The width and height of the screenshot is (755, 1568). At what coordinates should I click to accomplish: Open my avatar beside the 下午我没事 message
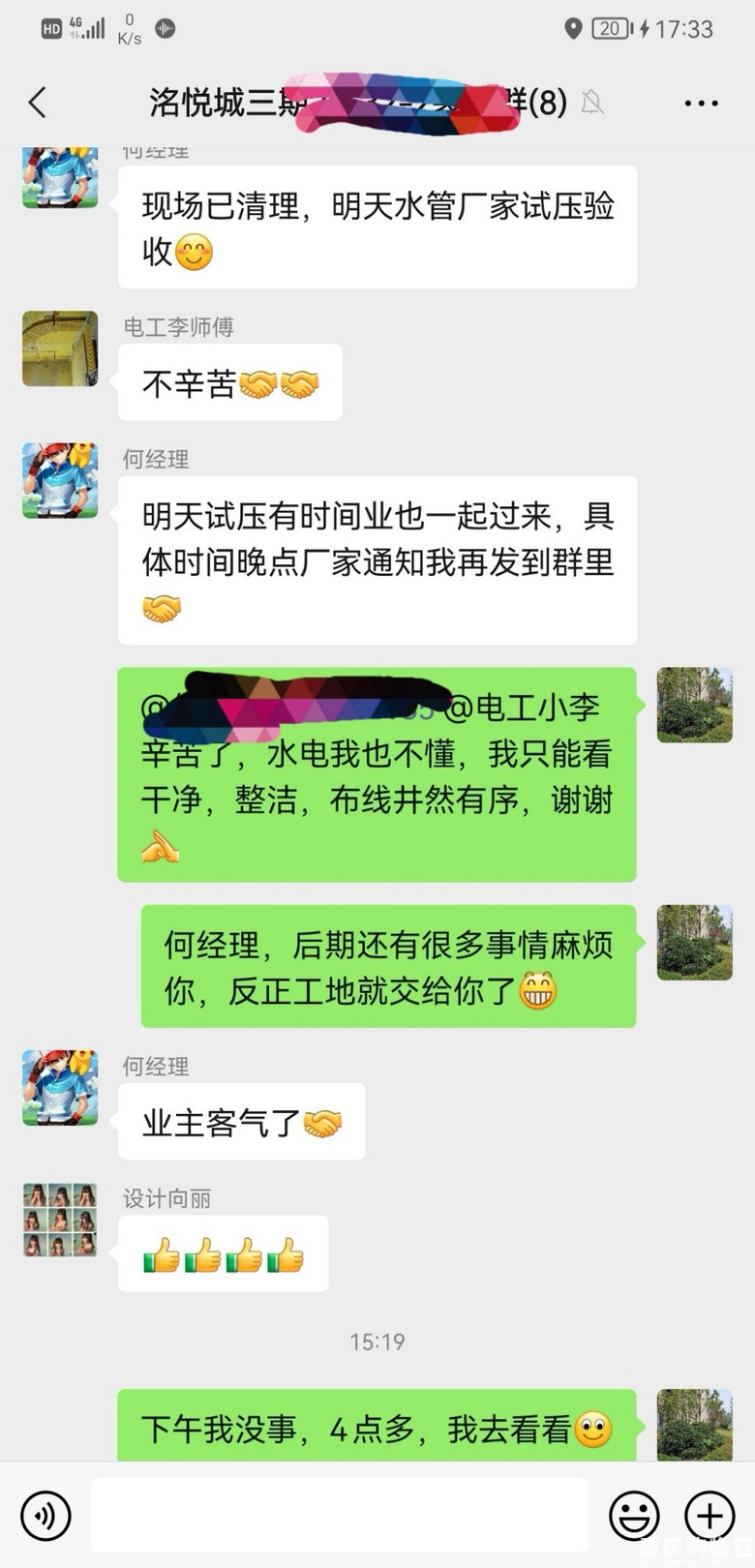click(x=694, y=1424)
